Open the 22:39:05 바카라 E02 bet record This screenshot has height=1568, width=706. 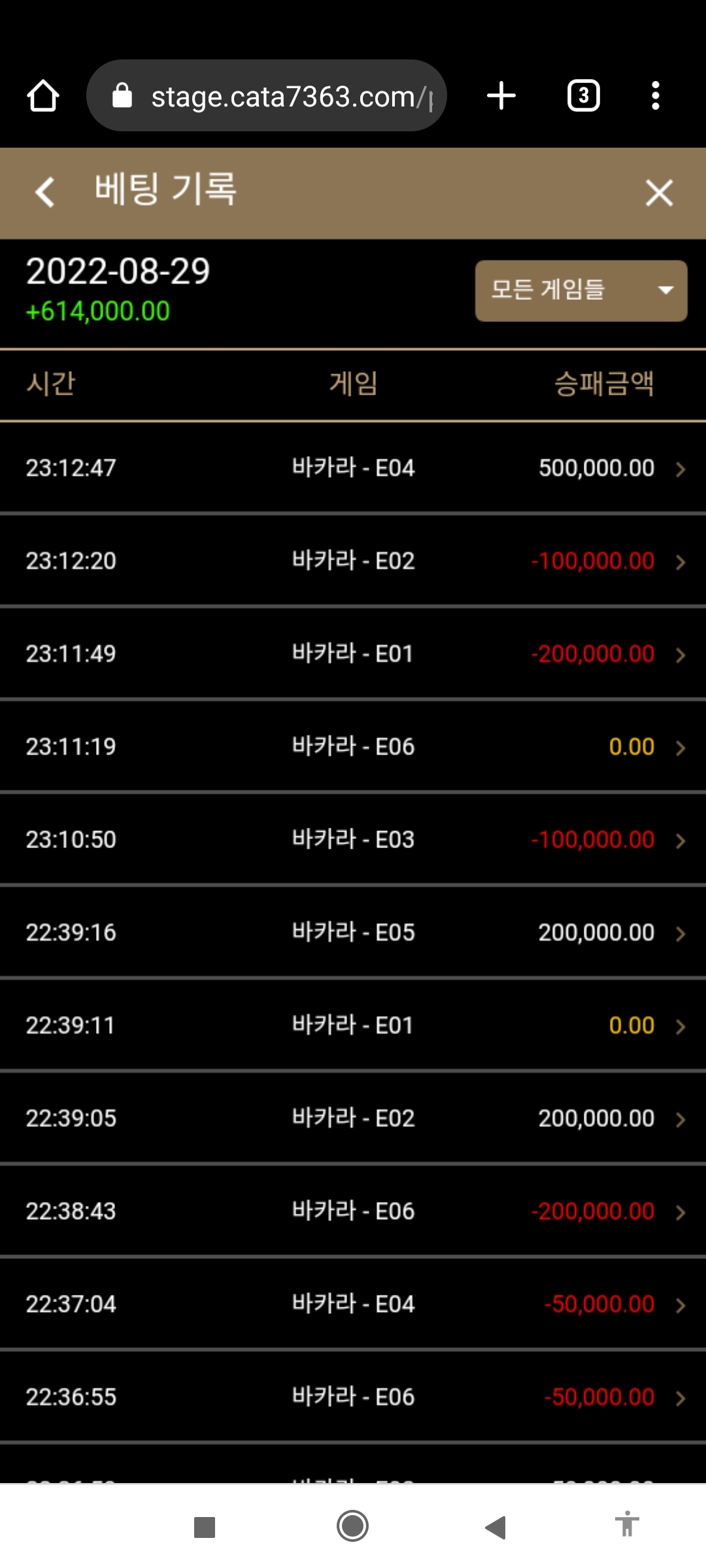click(x=353, y=1117)
